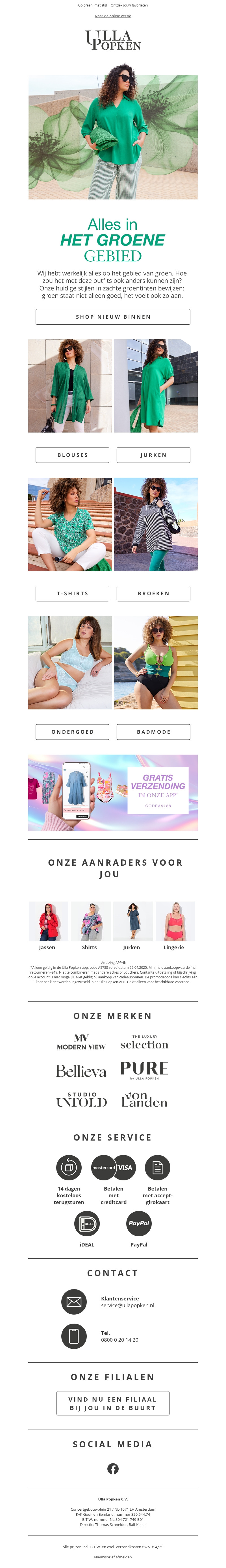
Task: Open the Facebook social media icon
Action: [x=113, y=1468]
